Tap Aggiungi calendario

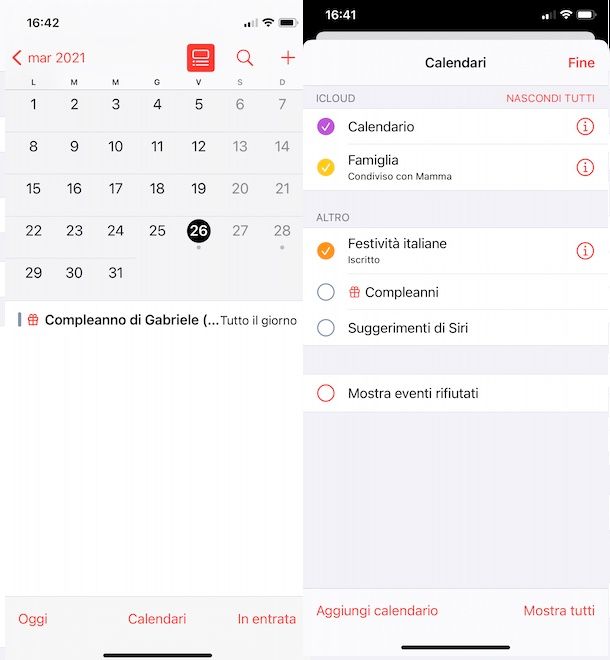click(x=377, y=611)
